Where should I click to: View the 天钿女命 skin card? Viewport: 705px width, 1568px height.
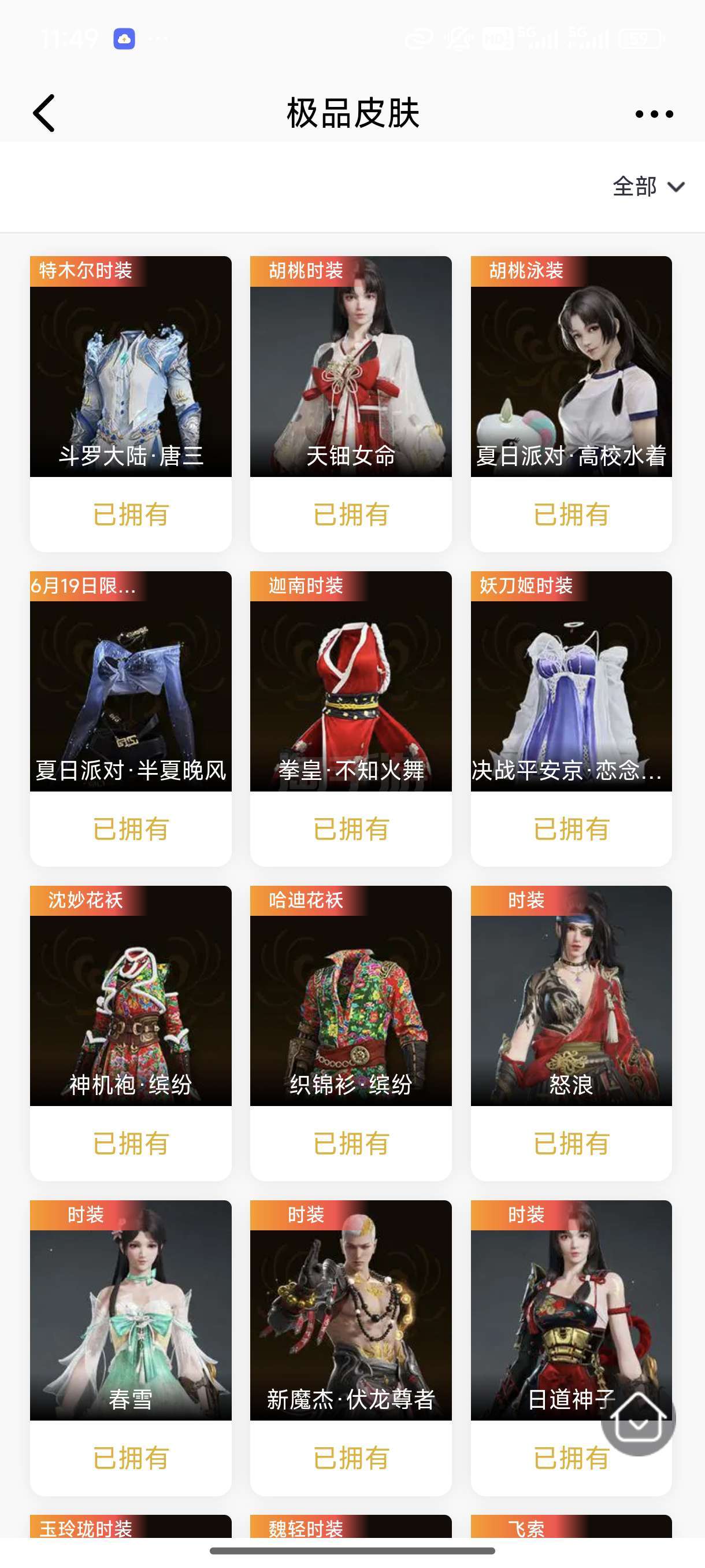coord(351,404)
